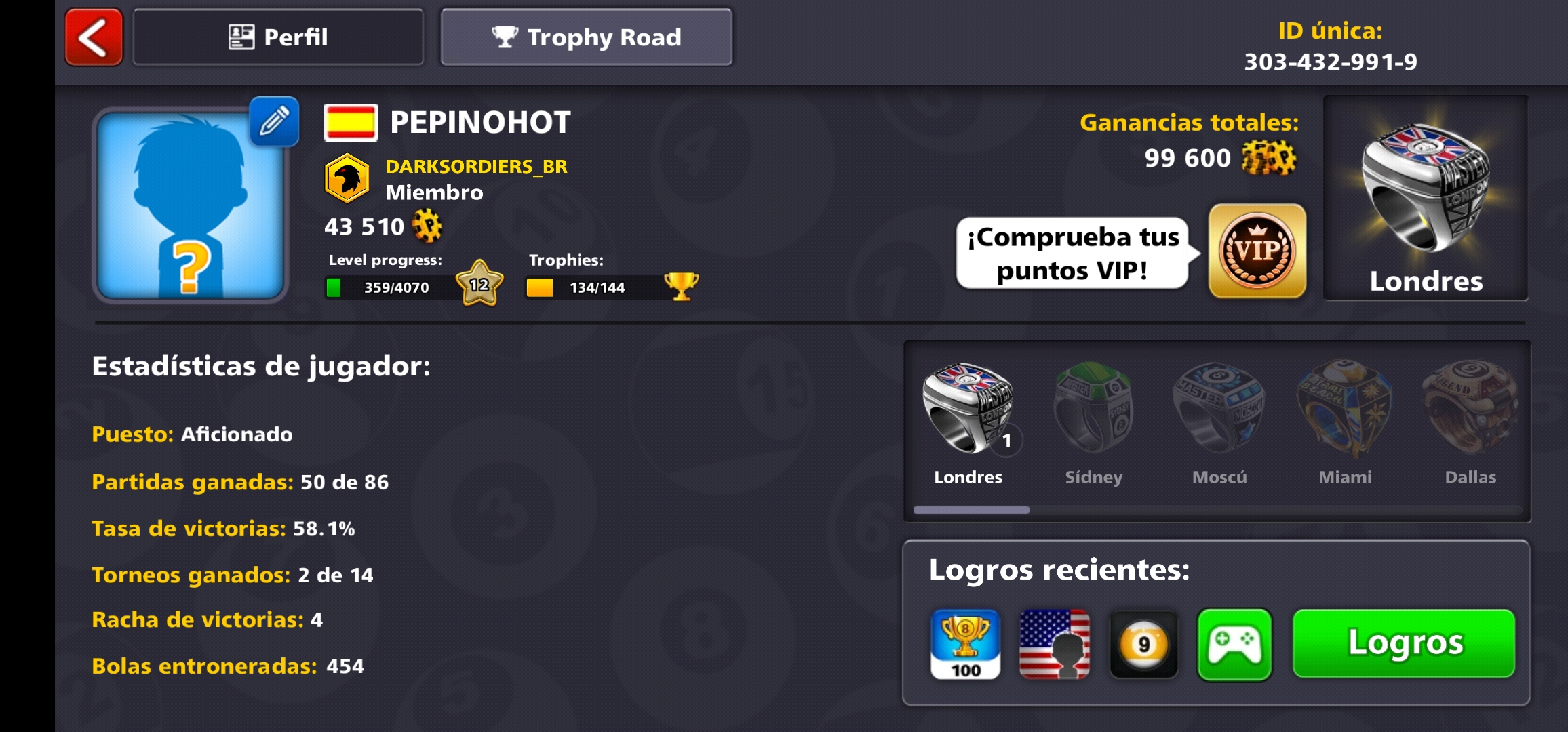Switch to the Trophy Road tab
Viewport: 1568px width, 732px height.
tap(586, 37)
